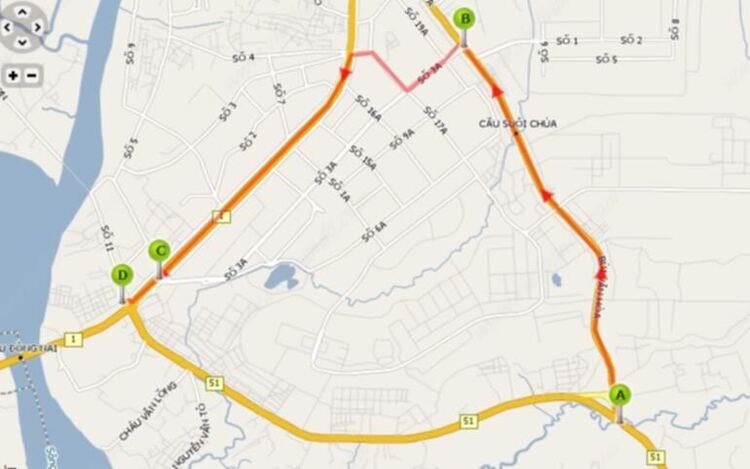Select map marker A

(620, 396)
